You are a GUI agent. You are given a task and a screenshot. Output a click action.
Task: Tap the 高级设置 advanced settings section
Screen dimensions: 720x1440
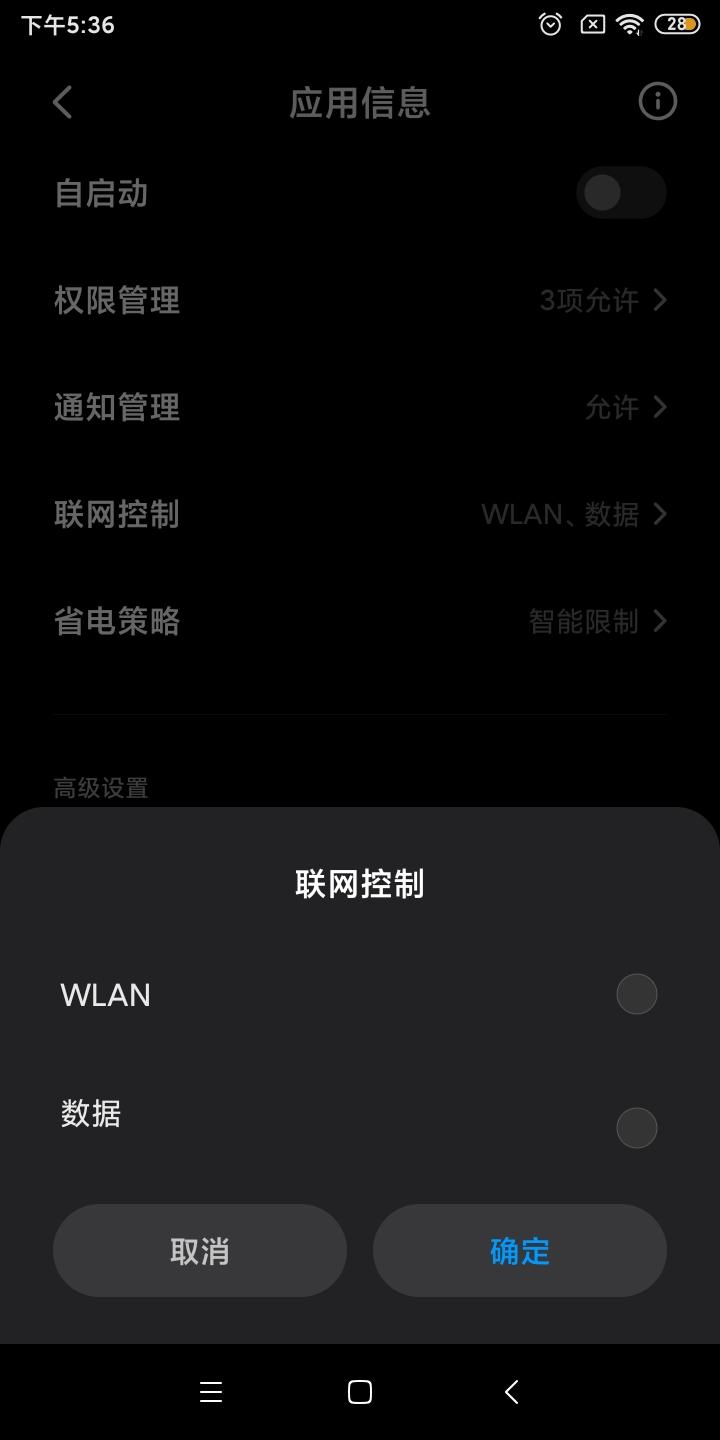[x=100, y=788]
